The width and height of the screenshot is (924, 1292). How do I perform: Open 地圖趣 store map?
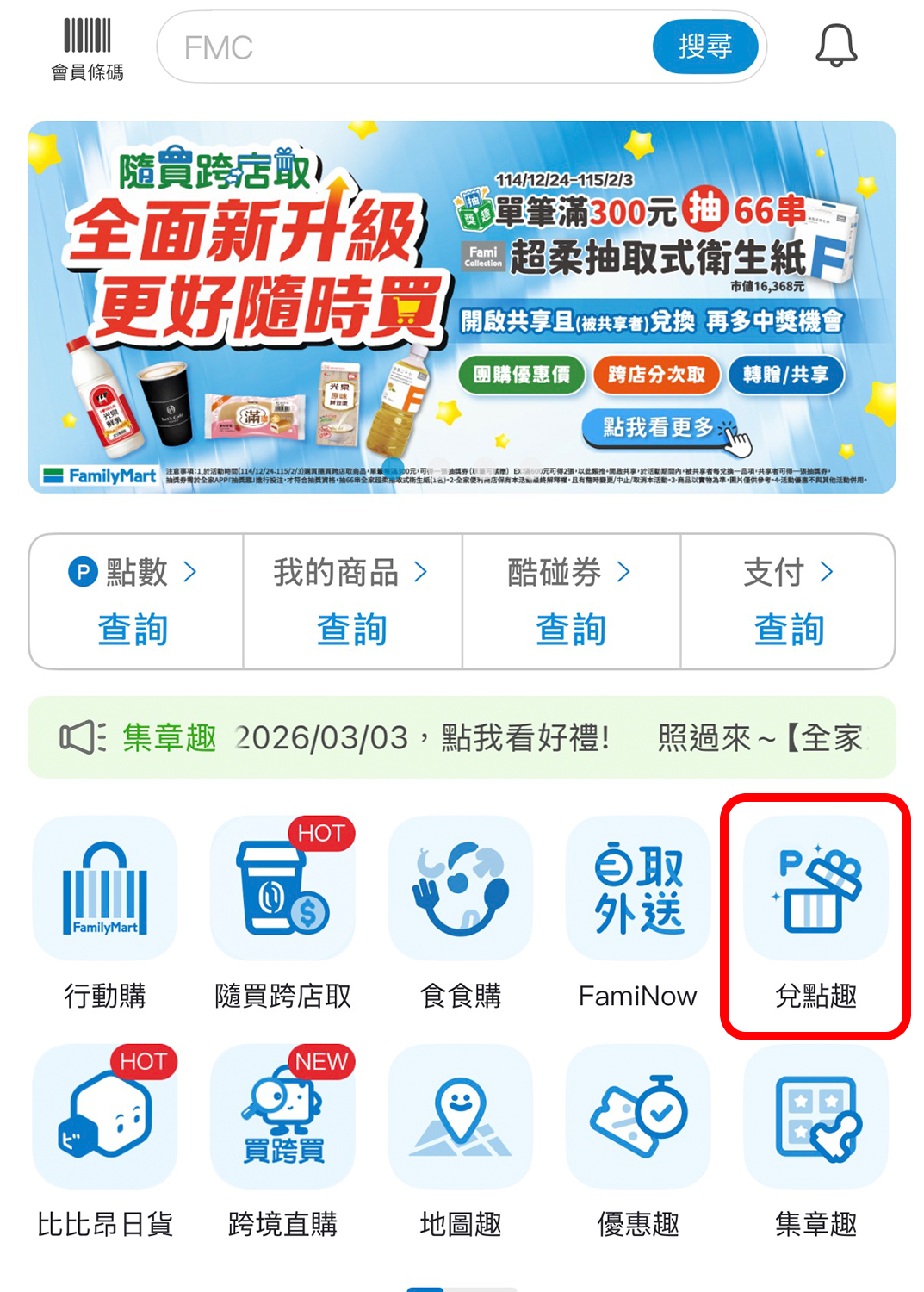click(461, 1141)
